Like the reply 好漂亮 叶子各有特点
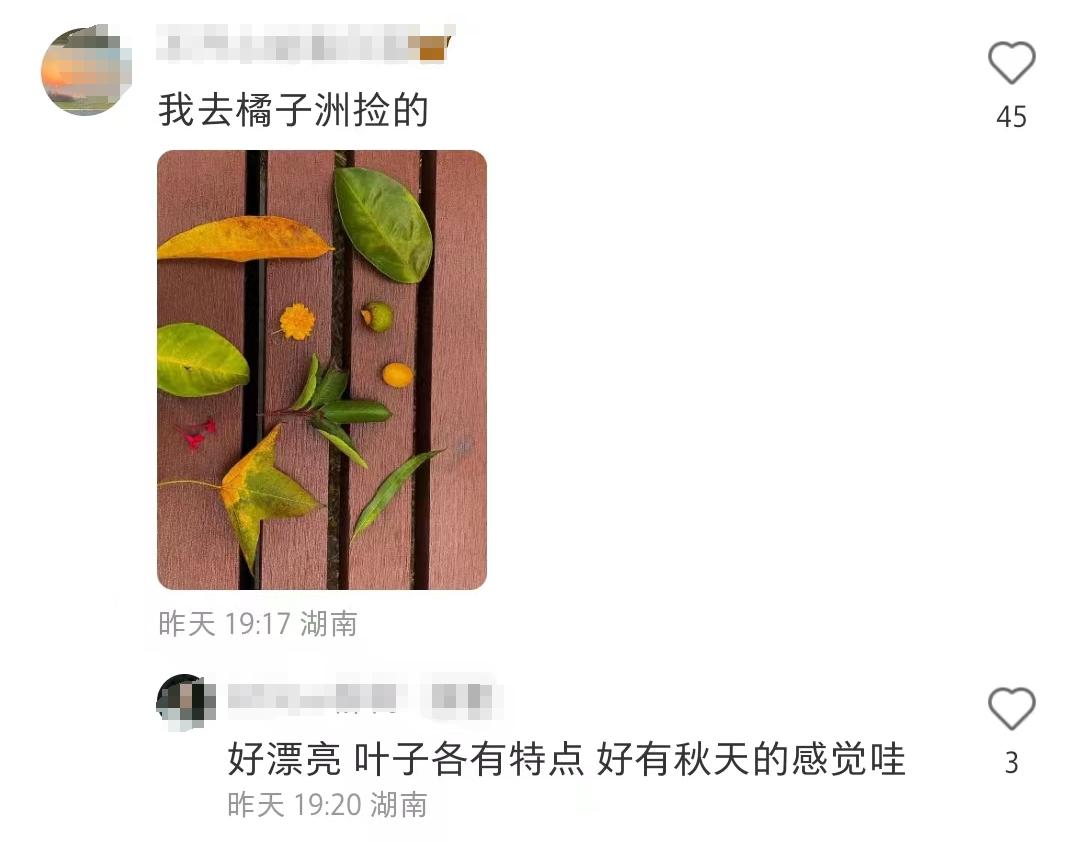 (x=1011, y=709)
